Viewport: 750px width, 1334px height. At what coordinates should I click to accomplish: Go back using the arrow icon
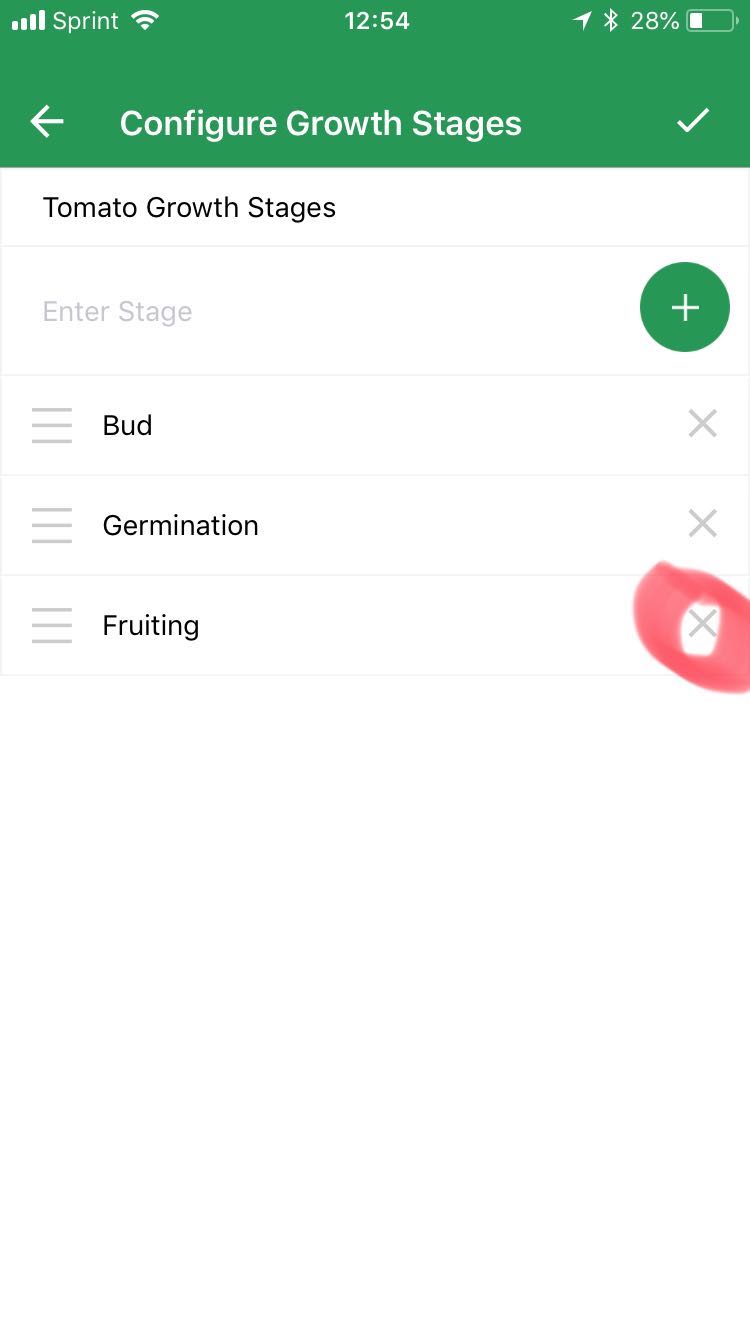pyautogui.click(x=47, y=123)
